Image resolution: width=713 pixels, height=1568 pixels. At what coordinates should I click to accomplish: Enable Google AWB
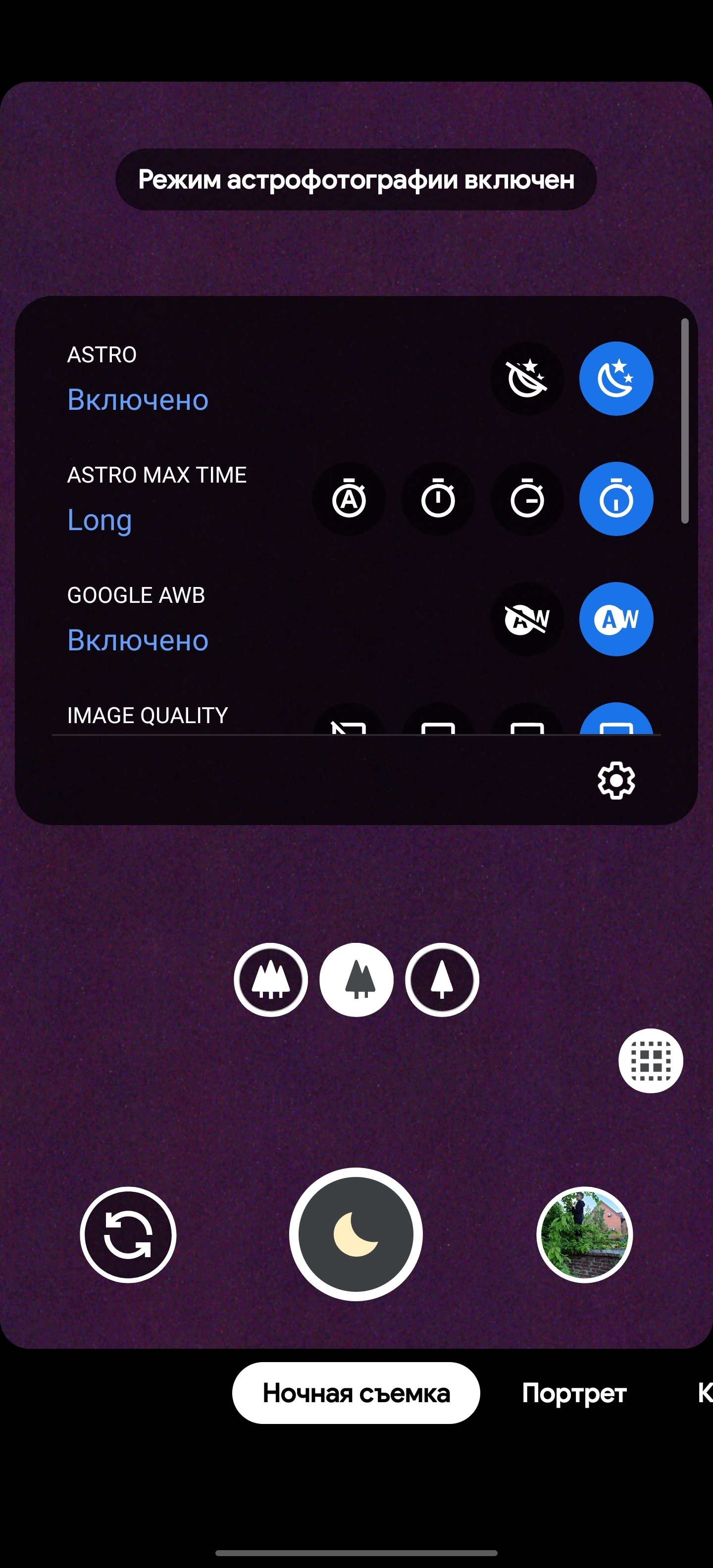click(615, 619)
